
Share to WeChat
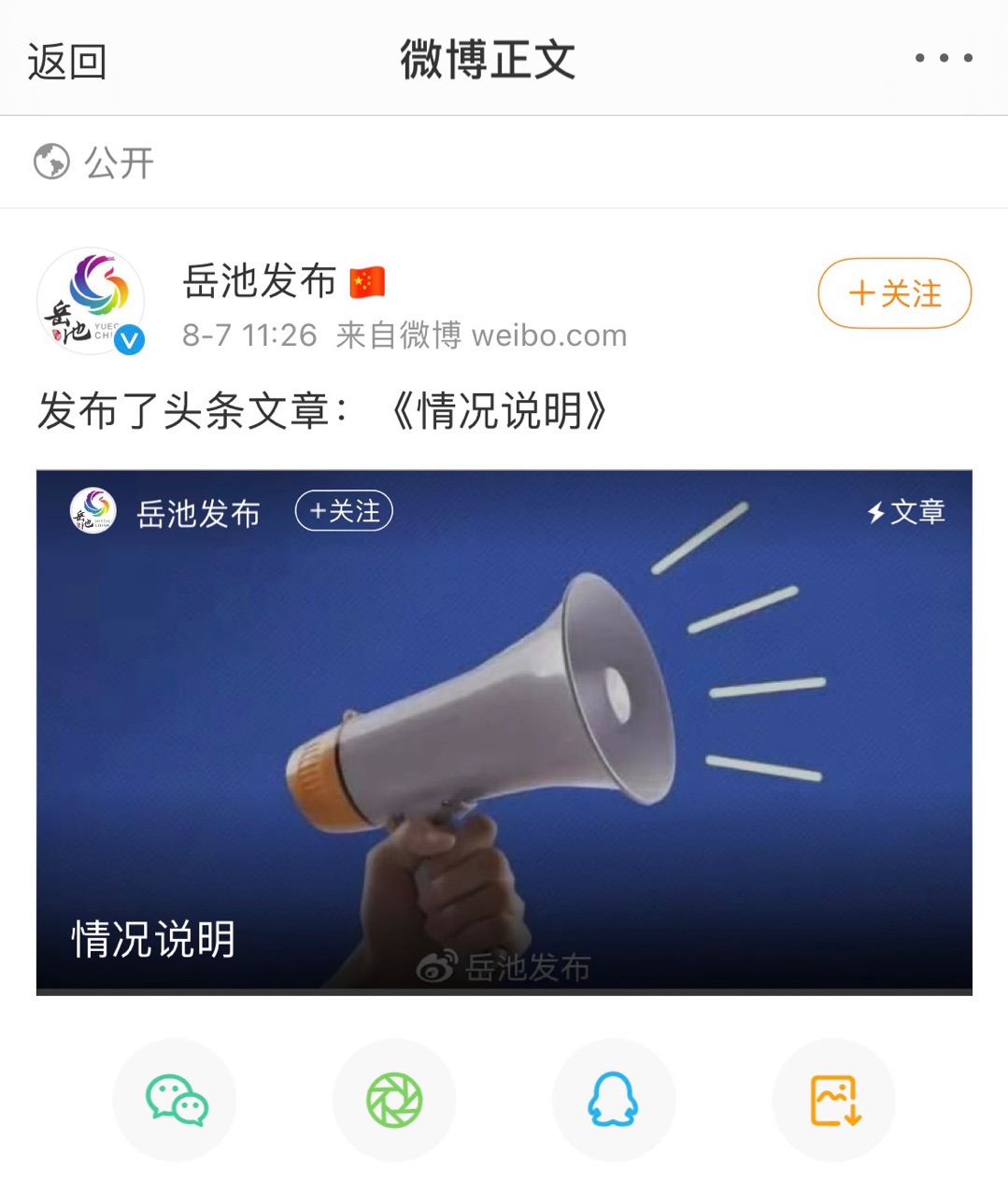175,1100
